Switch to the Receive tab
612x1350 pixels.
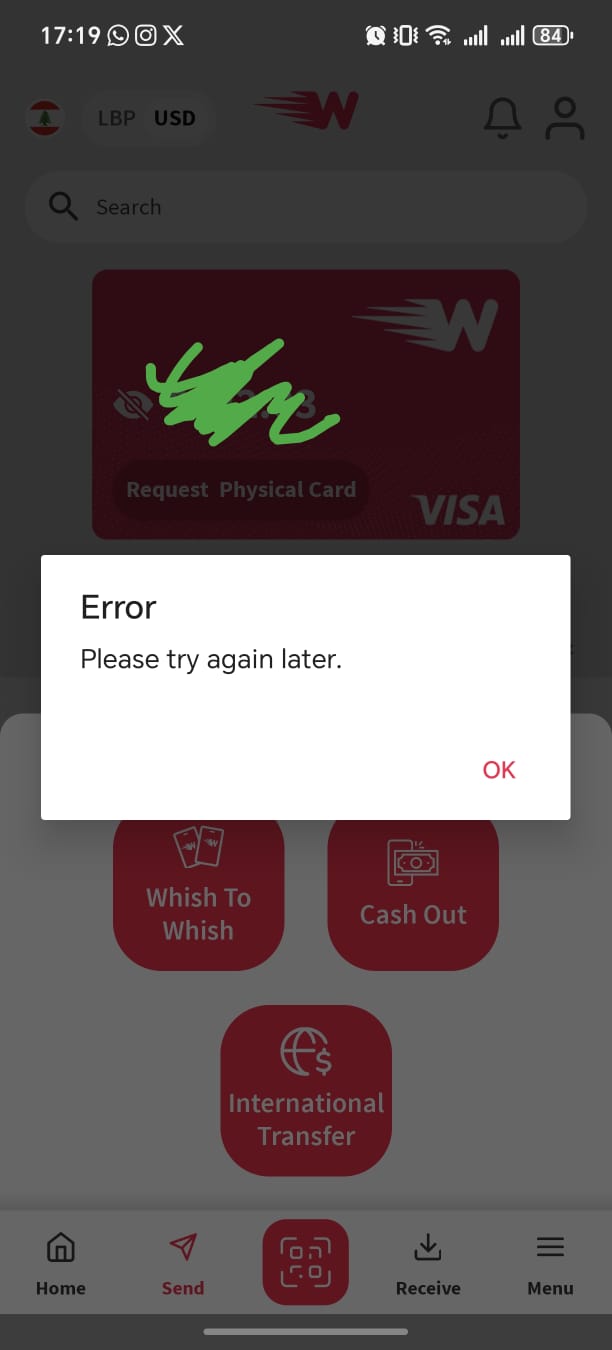coord(428,1264)
